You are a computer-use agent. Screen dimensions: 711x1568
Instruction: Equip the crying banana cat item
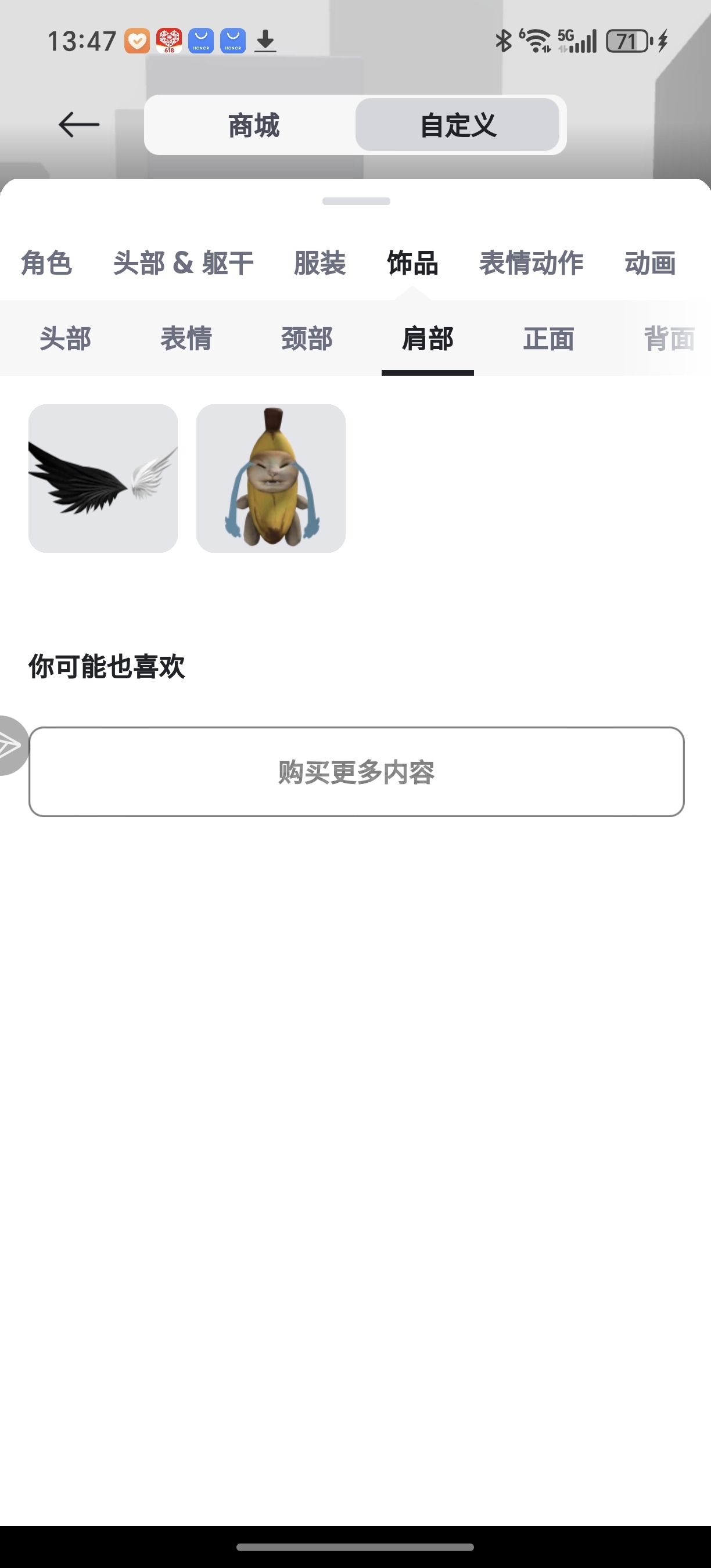coord(271,479)
